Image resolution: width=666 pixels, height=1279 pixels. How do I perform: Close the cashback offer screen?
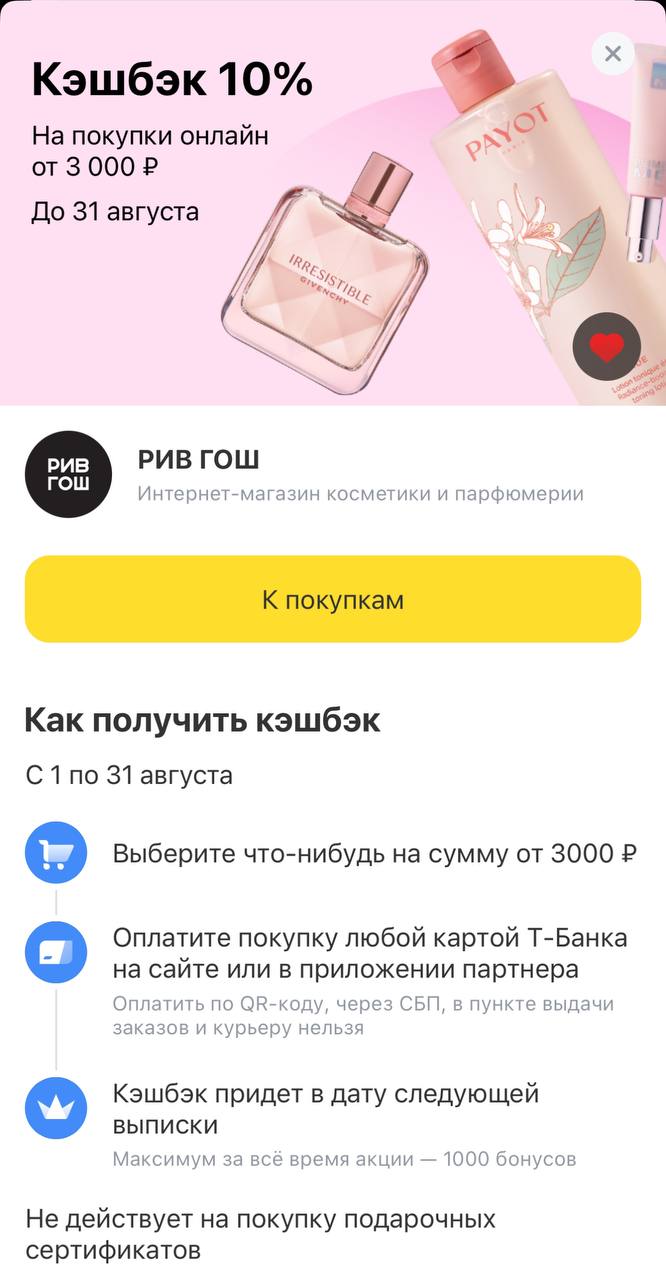click(x=613, y=54)
